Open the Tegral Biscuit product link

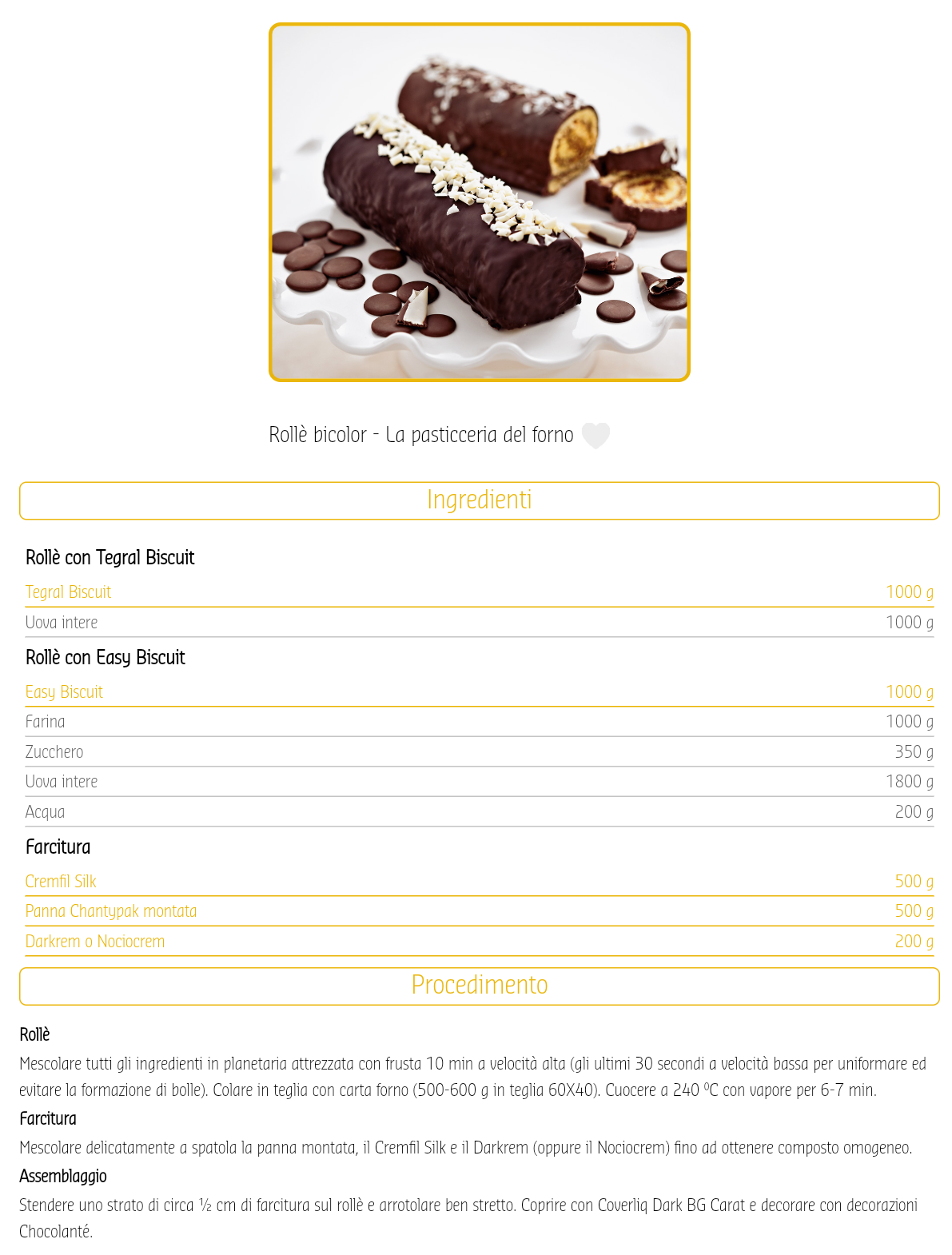[x=68, y=592]
